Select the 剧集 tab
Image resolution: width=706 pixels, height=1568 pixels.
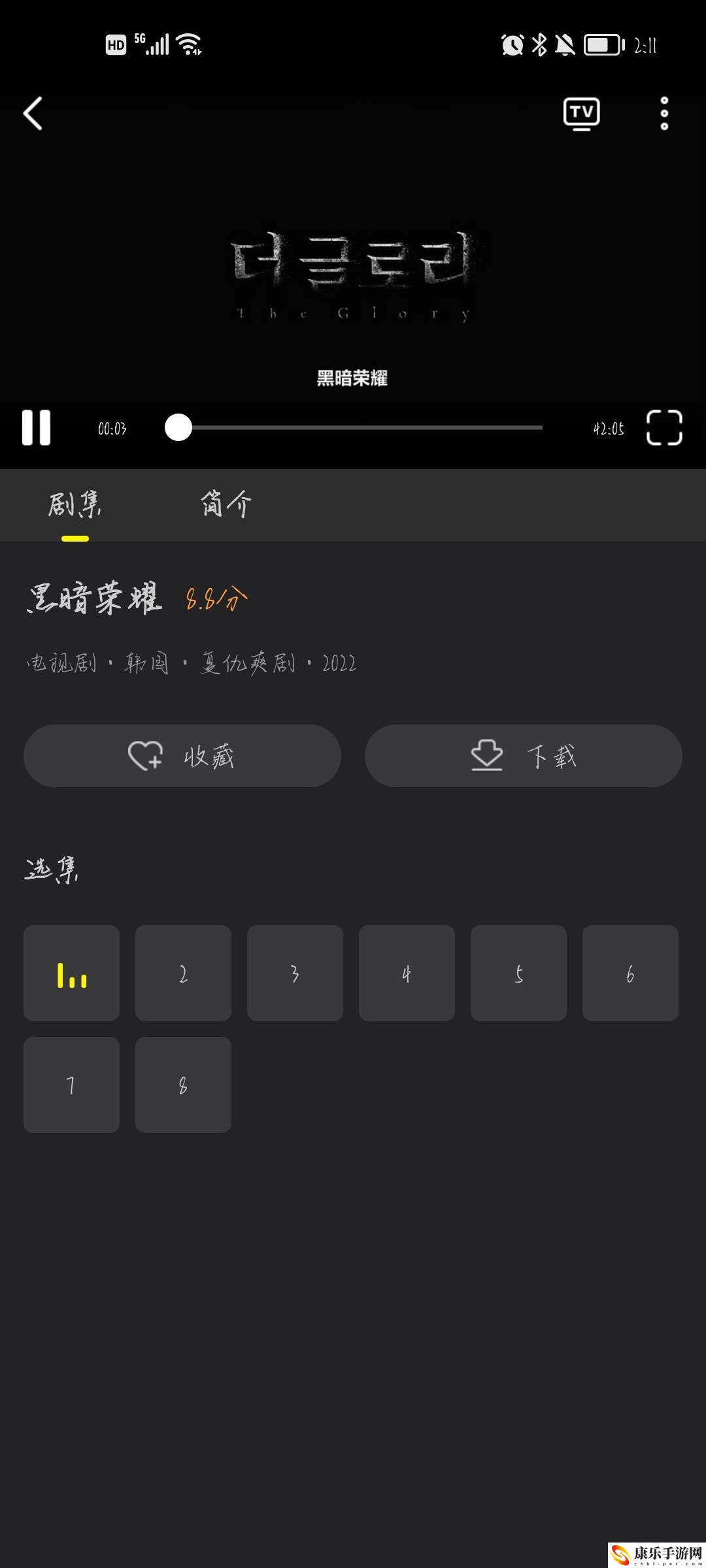pyautogui.click(x=75, y=504)
